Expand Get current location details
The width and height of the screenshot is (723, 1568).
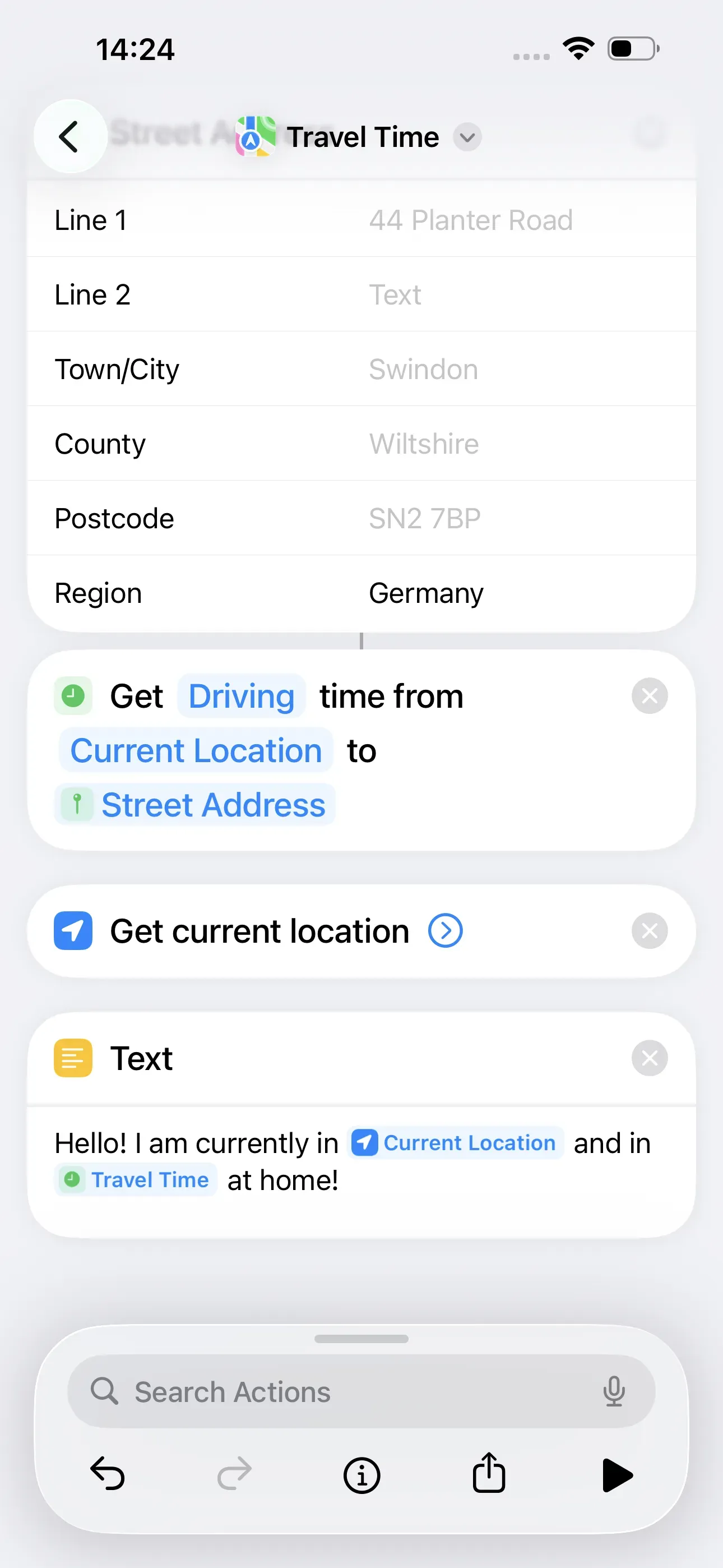(x=445, y=930)
